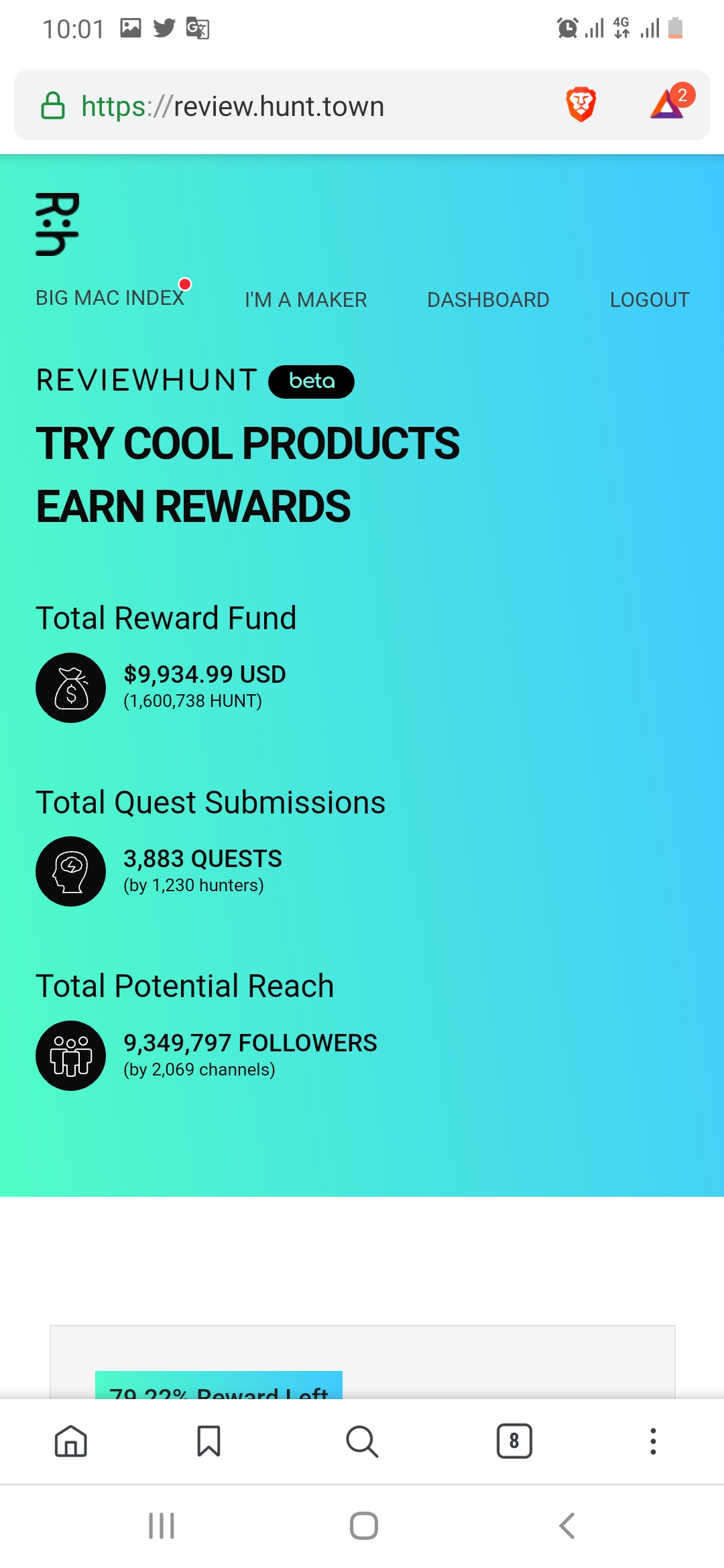Screen dimensions: 724x1568
Task: Go back using system back button
Action: [x=567, y=1526]
